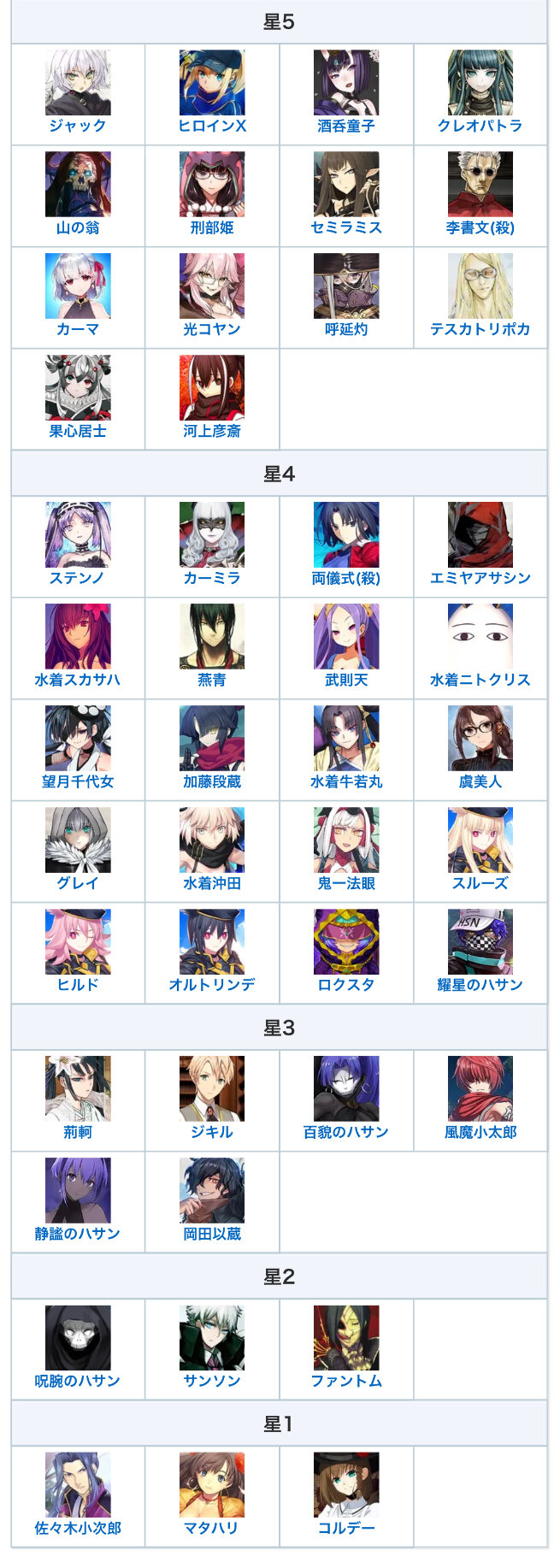
Task: Tap the 岡田以蔵 link
Action: (212, 1234)
